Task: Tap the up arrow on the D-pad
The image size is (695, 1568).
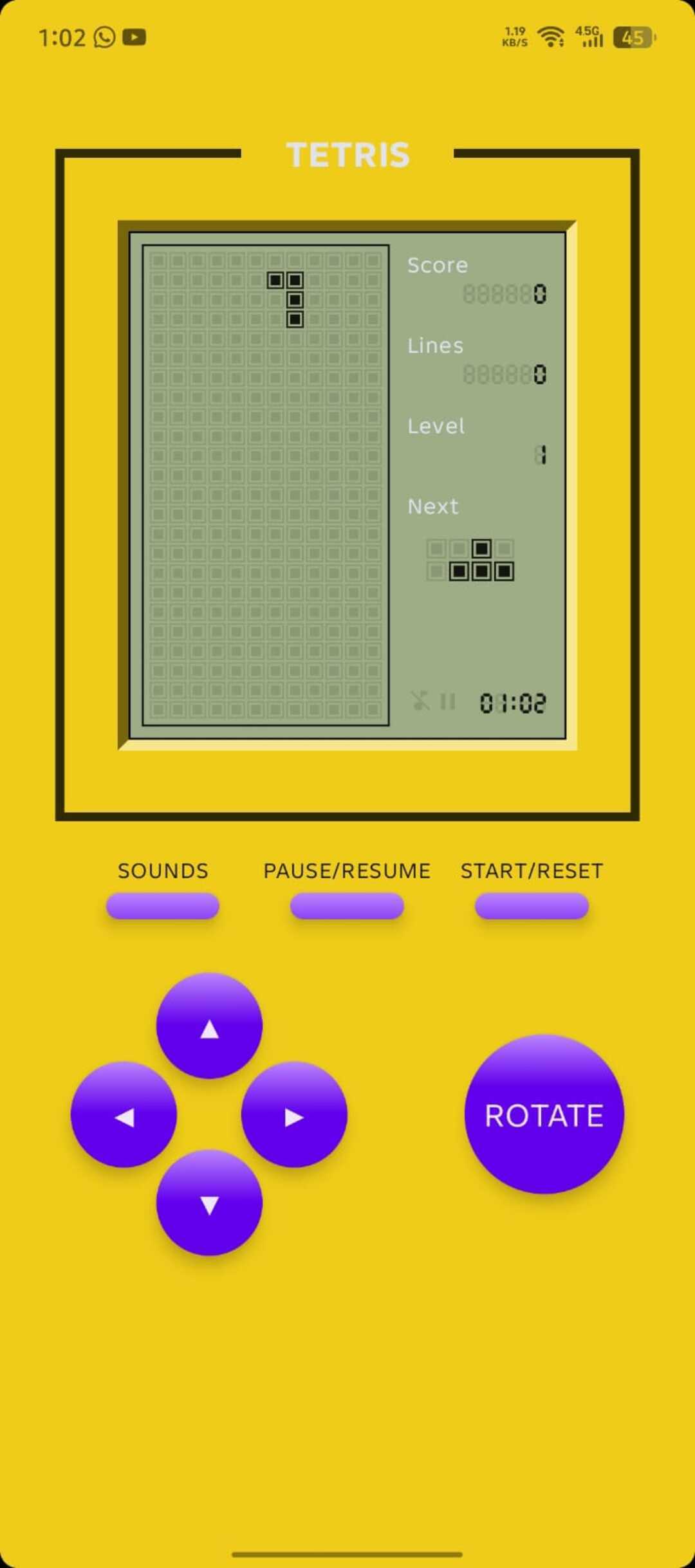Action: [x=209, y=1026]
